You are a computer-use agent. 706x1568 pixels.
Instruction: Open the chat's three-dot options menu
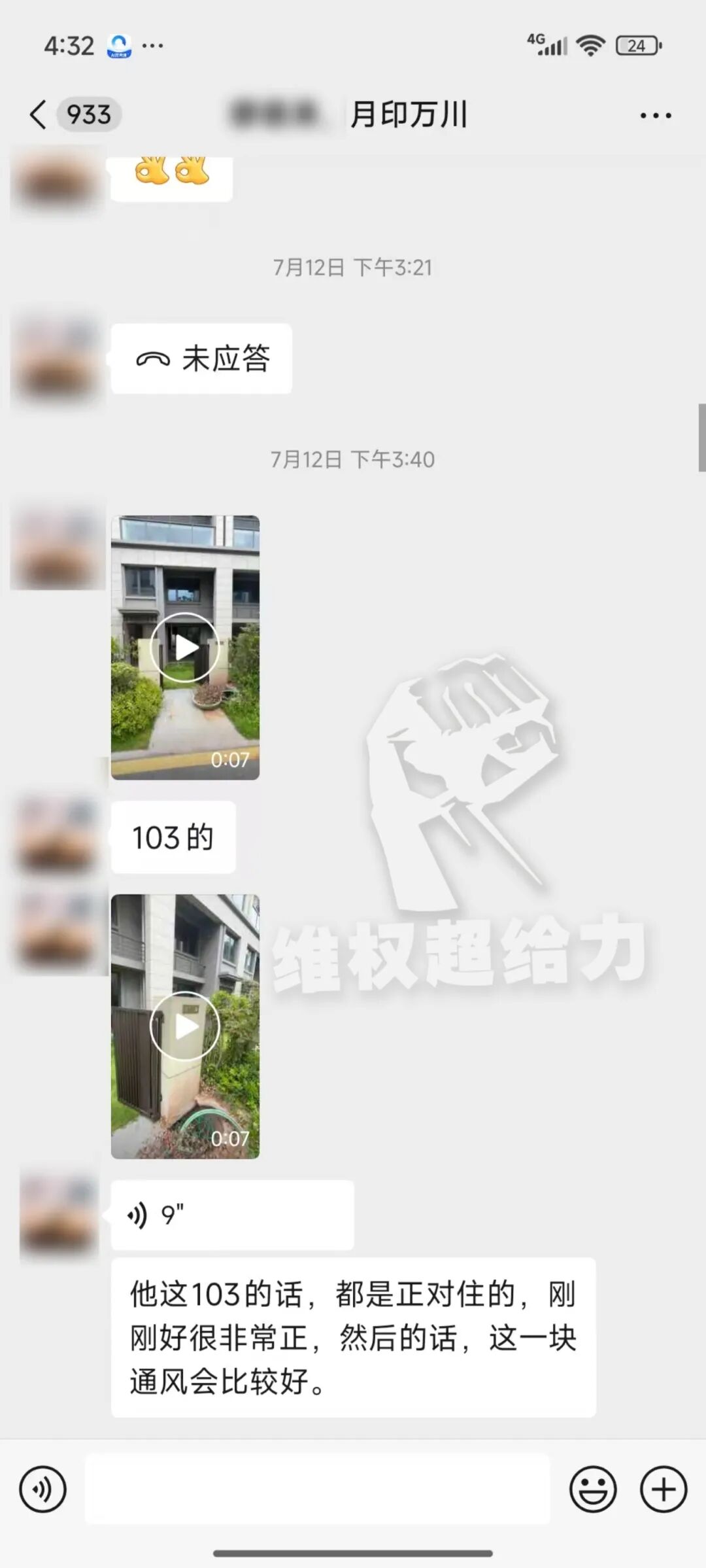[x=655, y=116]
